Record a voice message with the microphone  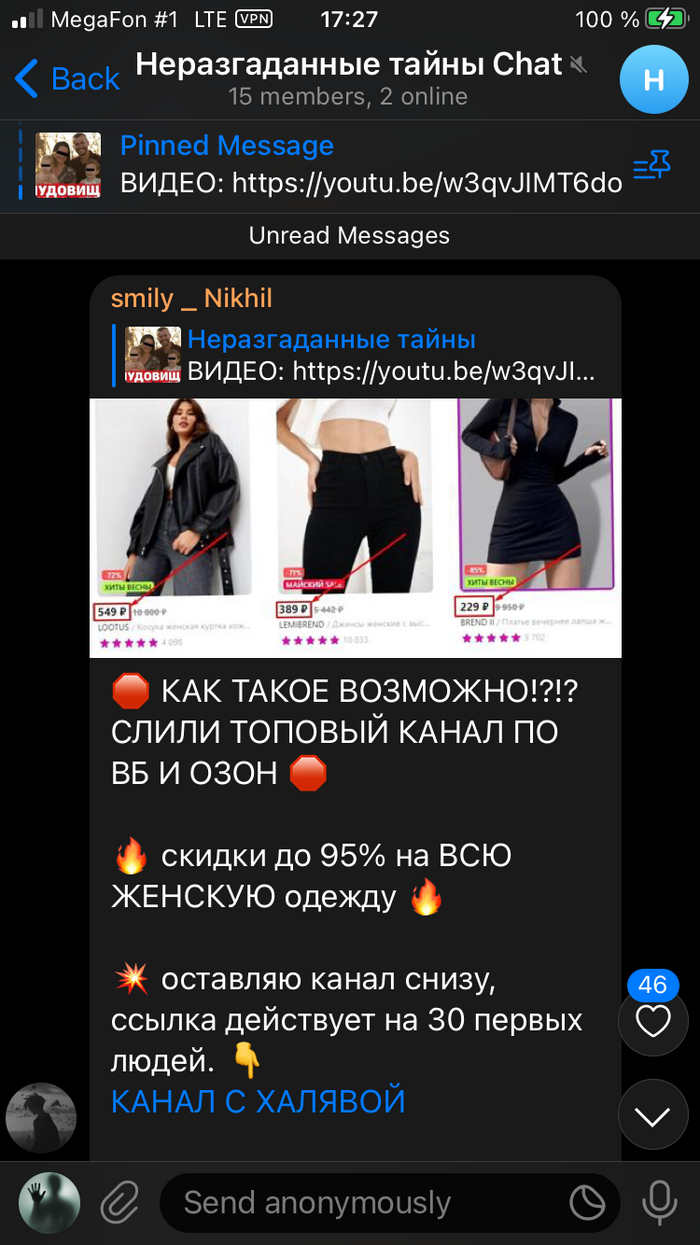click(659, 1203)
